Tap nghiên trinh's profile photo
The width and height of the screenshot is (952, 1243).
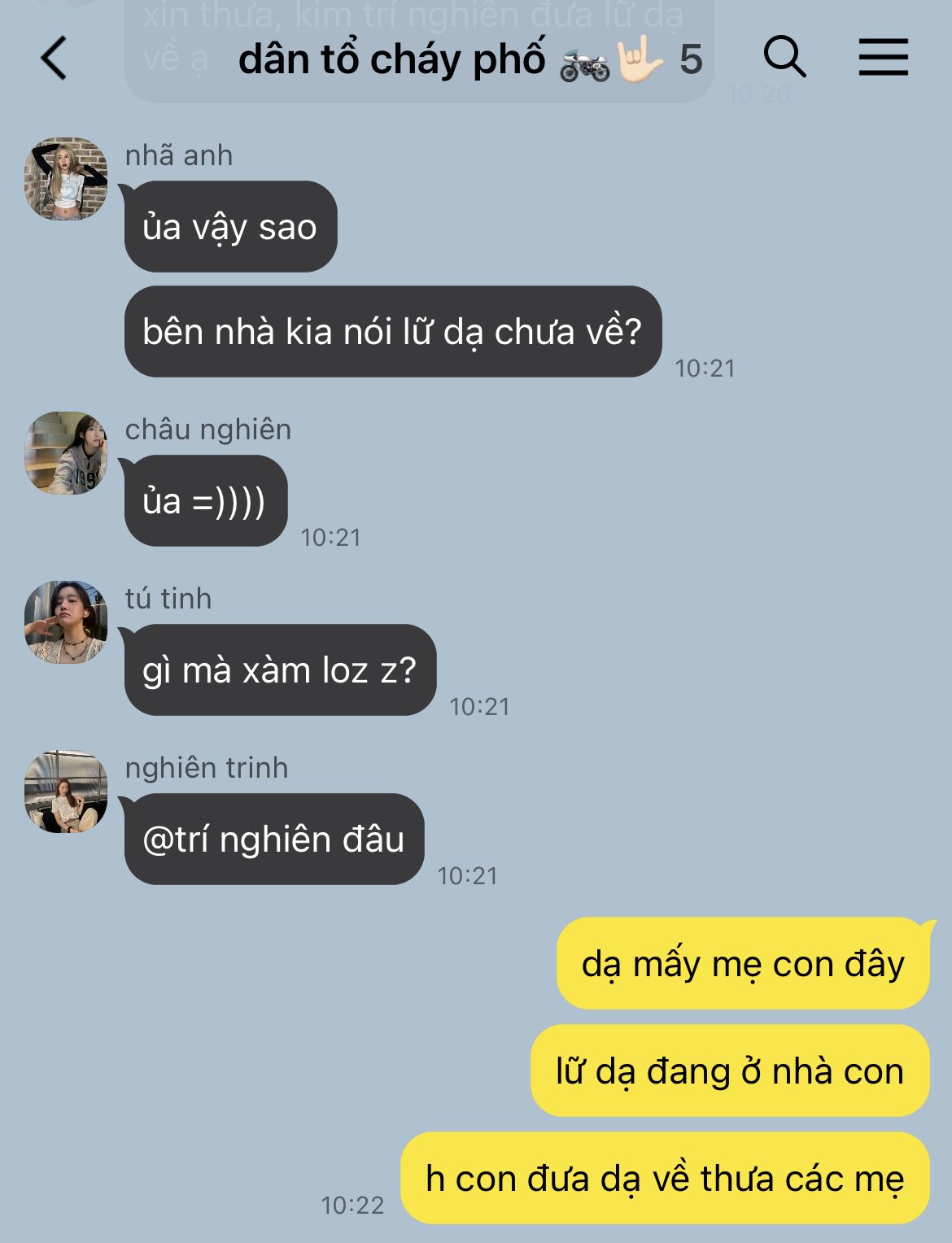point(66,792)
